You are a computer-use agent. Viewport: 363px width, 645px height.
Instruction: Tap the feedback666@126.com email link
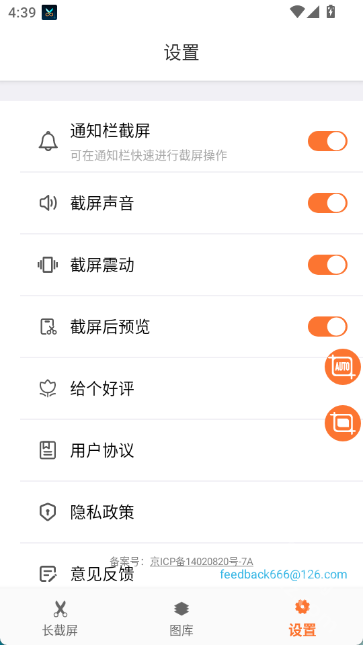click(284, 574)
